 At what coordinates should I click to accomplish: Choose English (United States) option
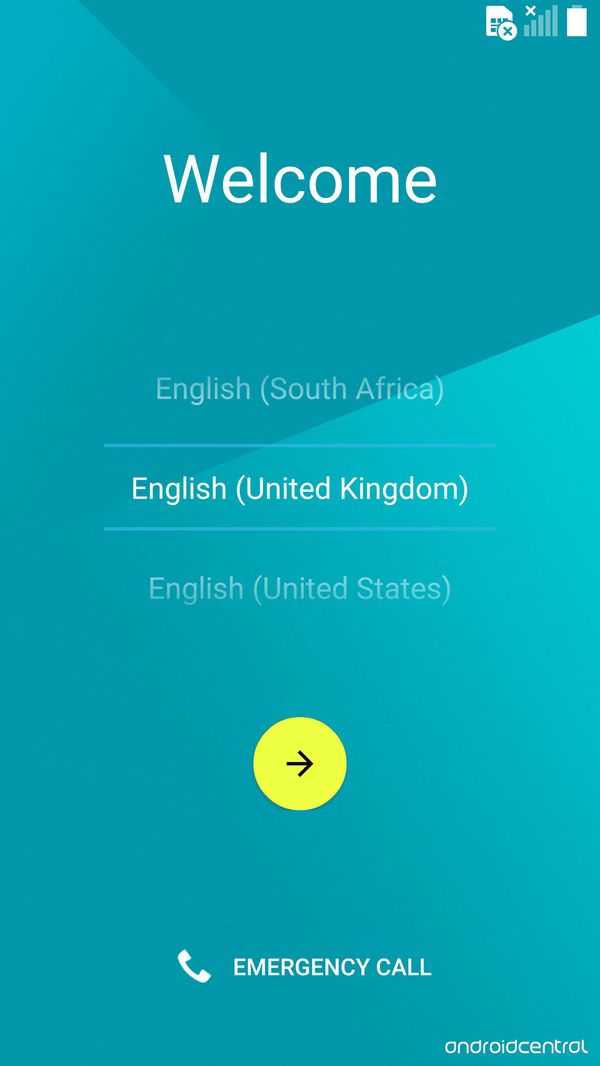tap(300, 588)
